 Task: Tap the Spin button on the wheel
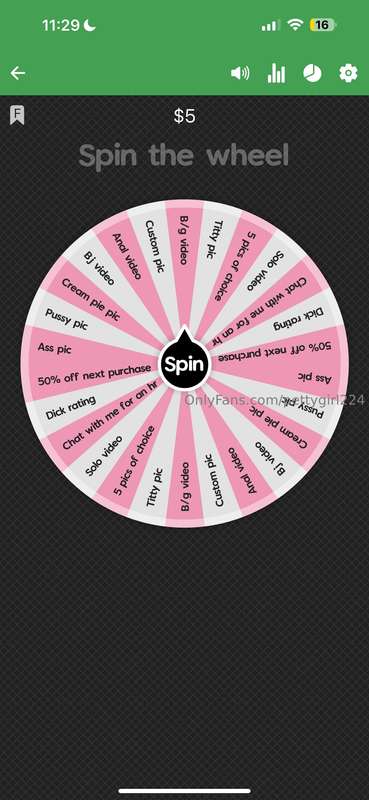pyautogui.click(x=184, y=364)
